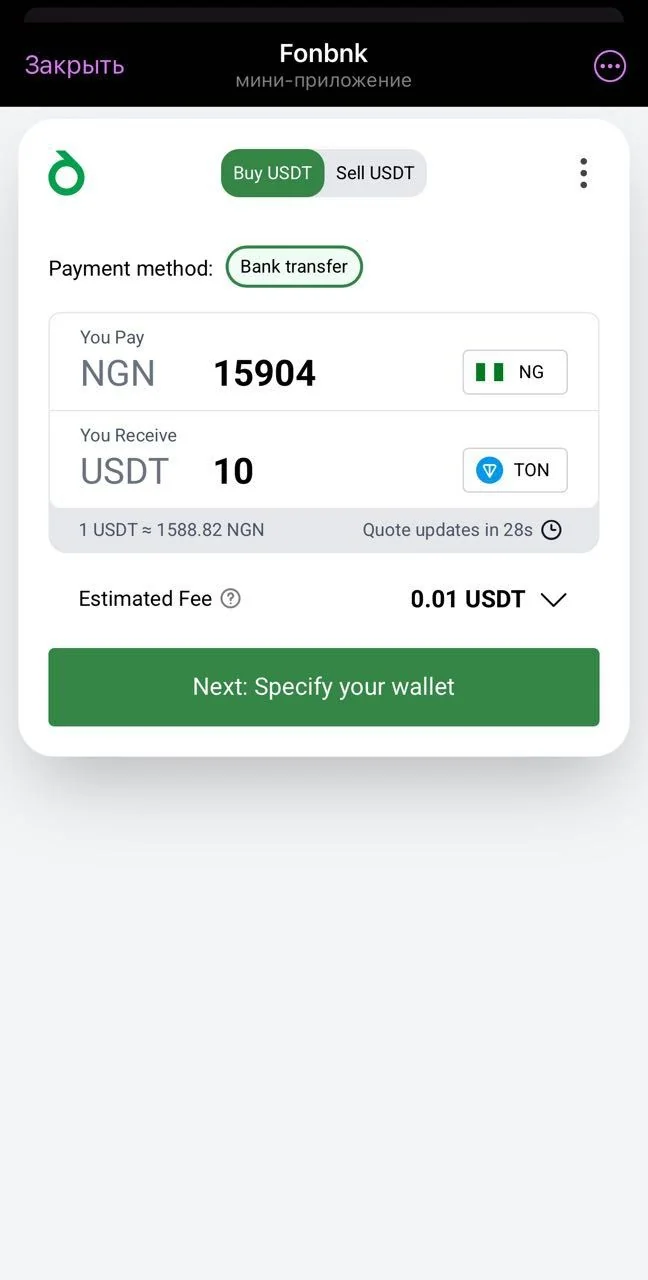Image resolution: width=648 pixels, height=1280 pixels.
Task: Edit the USDT receive amount 10
Action: [234, 472]
